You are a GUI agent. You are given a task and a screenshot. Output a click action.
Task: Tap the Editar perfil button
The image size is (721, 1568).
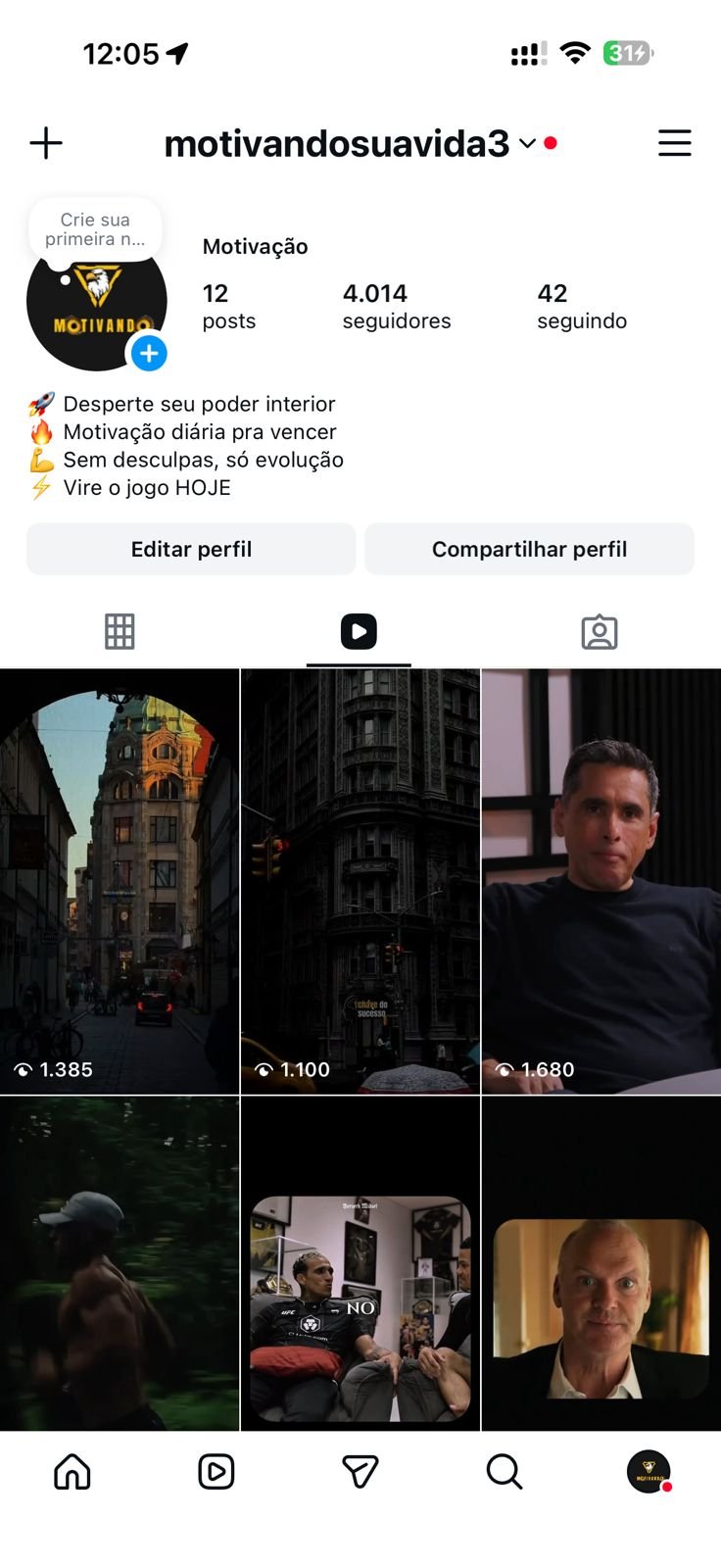[191, 549]
